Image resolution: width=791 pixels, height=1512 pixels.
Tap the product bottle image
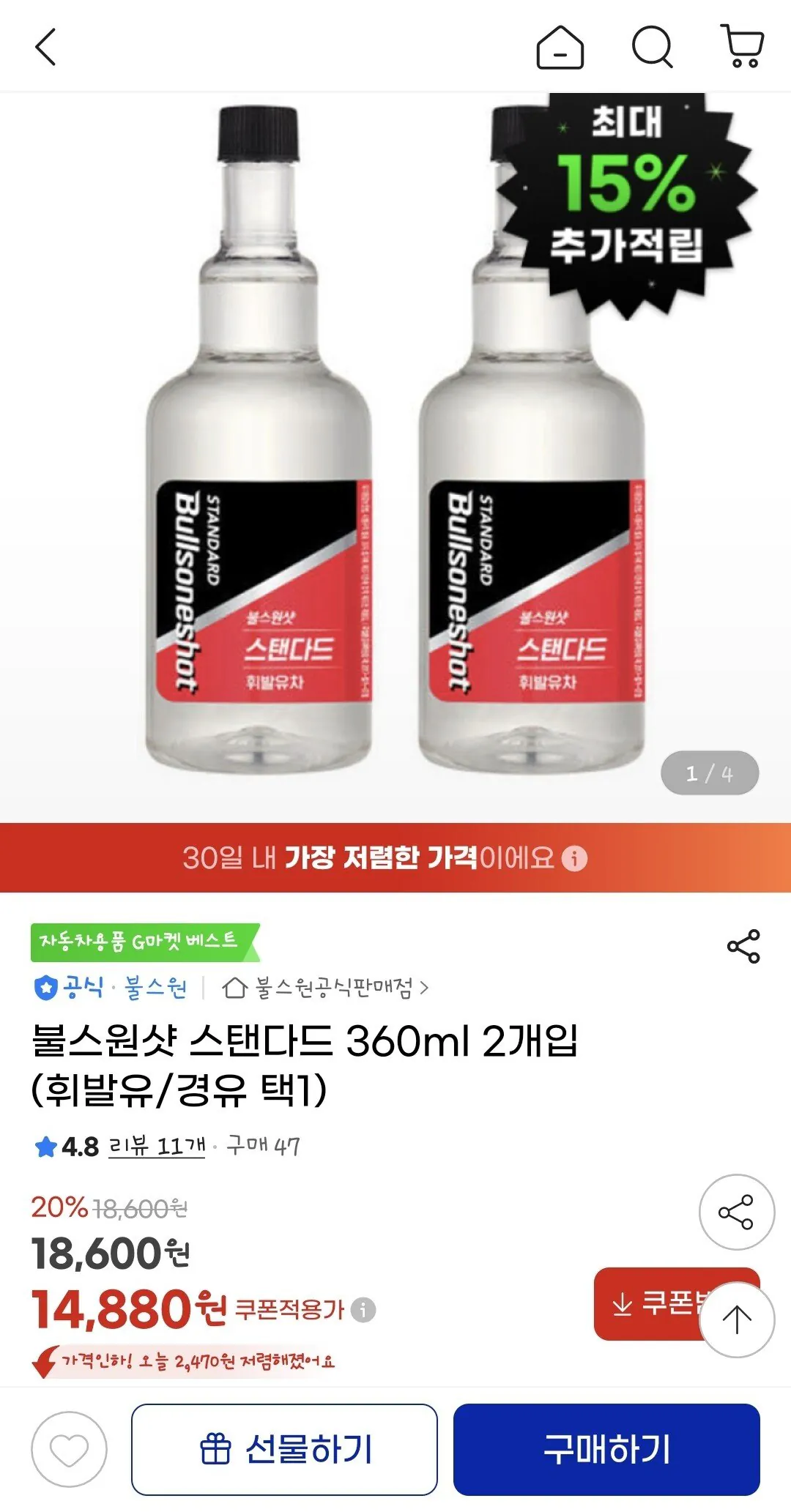tap(293, 439)
